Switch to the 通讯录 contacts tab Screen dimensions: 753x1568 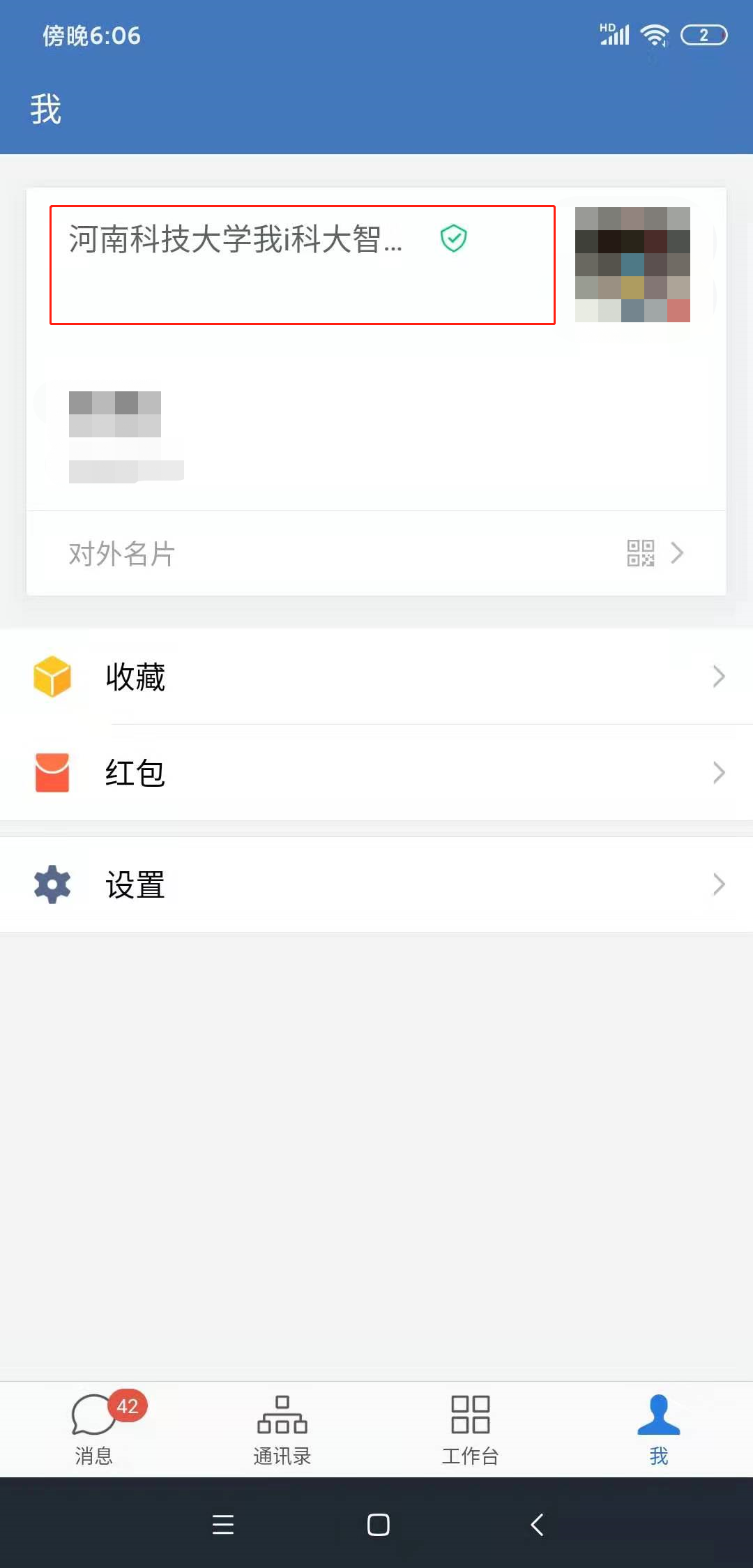(282, 1430)
